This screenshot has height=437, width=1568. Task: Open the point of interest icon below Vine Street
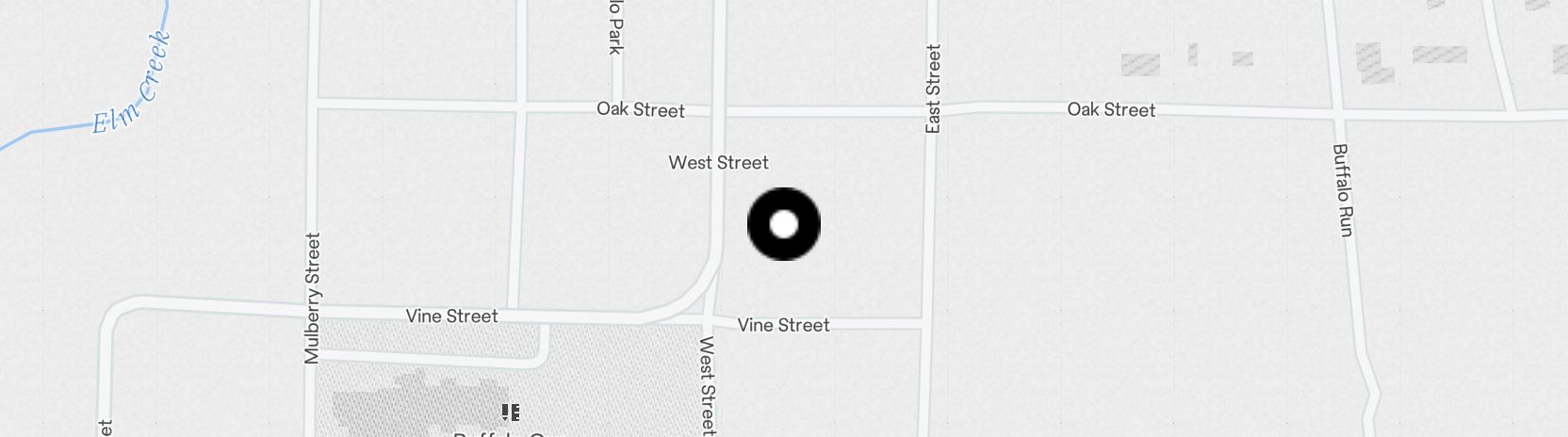pyautogui.click(x=511, y=412)
